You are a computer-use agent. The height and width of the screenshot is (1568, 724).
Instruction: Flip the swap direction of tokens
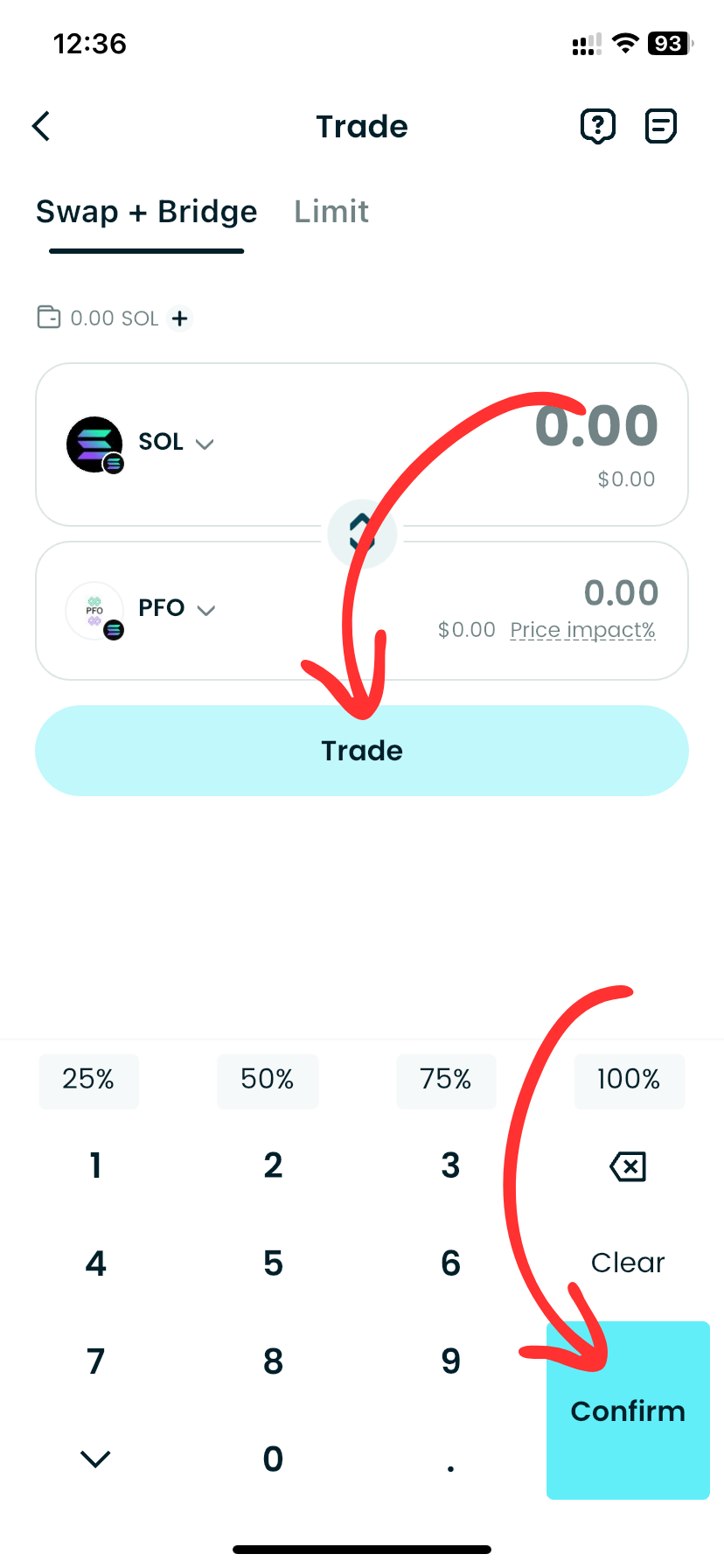(x=362, y=533)
